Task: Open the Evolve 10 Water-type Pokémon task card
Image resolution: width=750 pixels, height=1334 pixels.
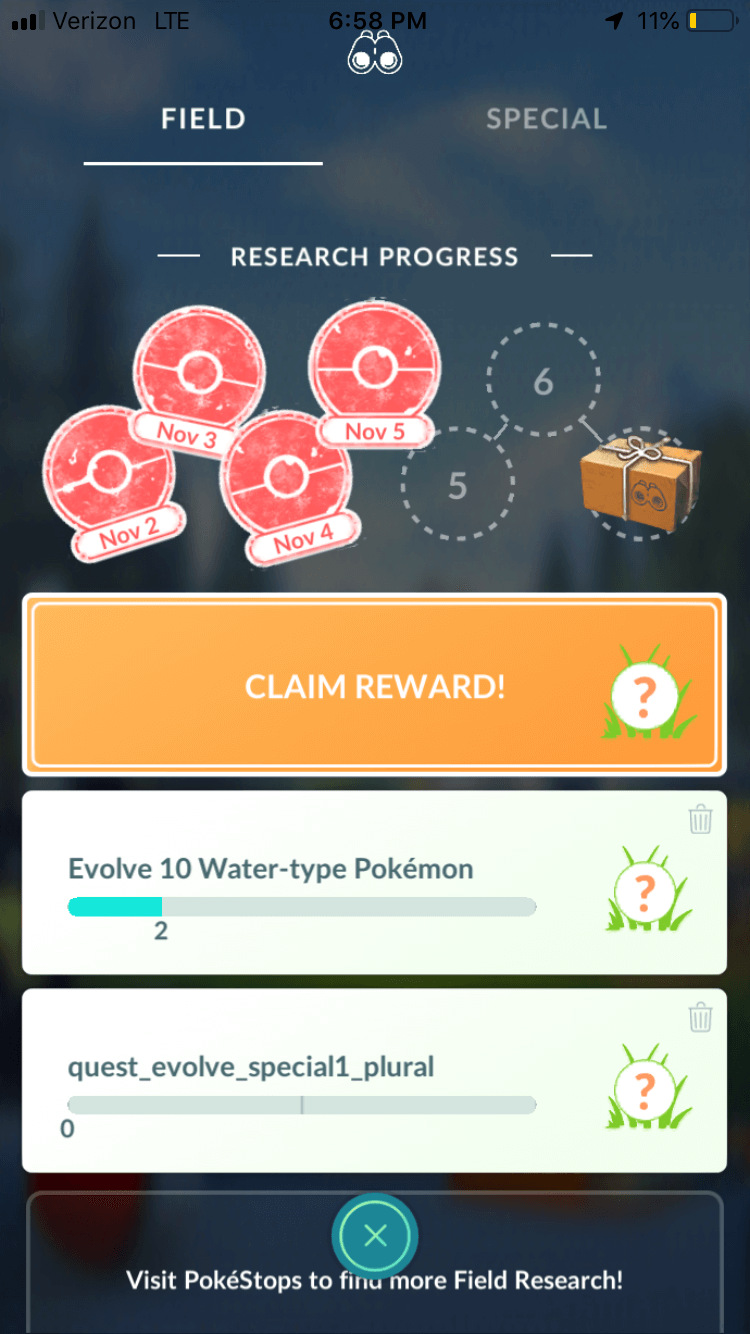Action: point(375,882)
